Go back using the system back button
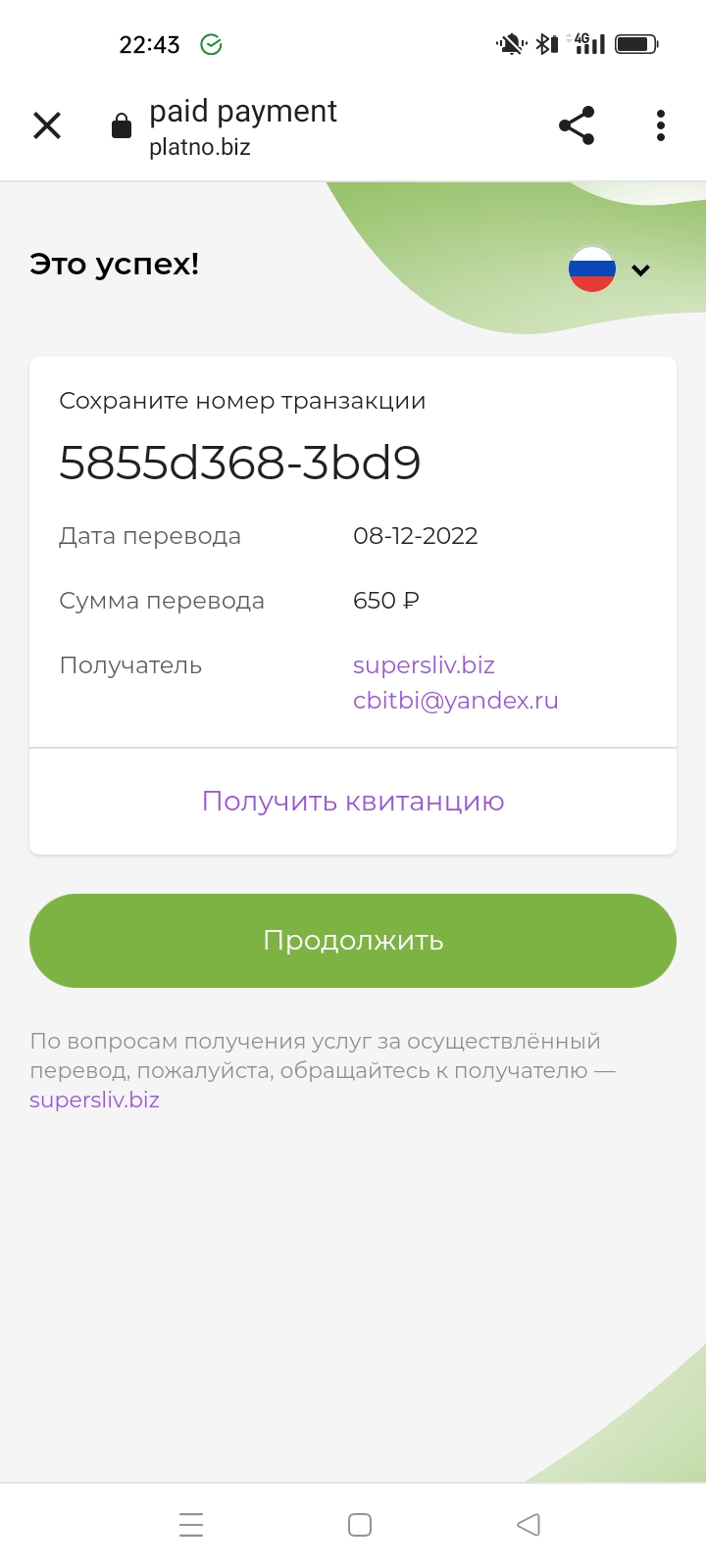 coord(529,1525)
